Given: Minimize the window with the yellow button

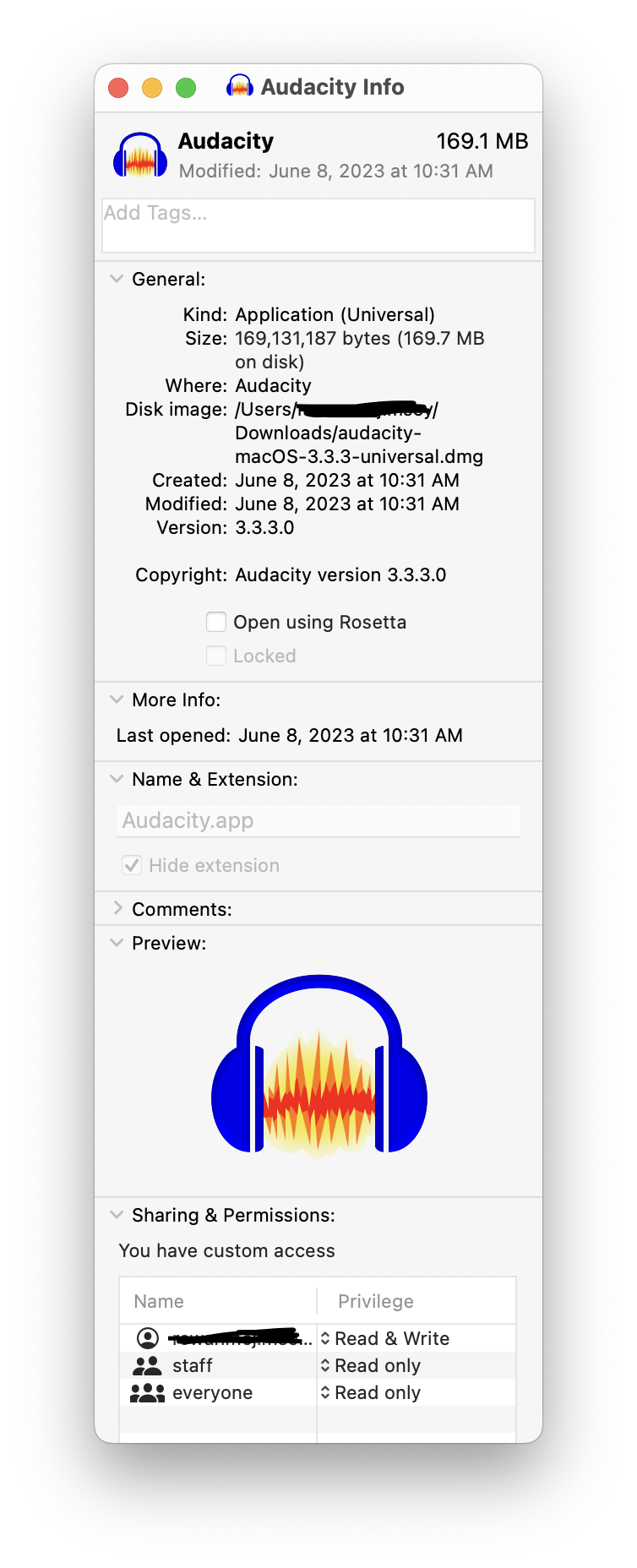Looking at the screenshot, I should [152, 88].
